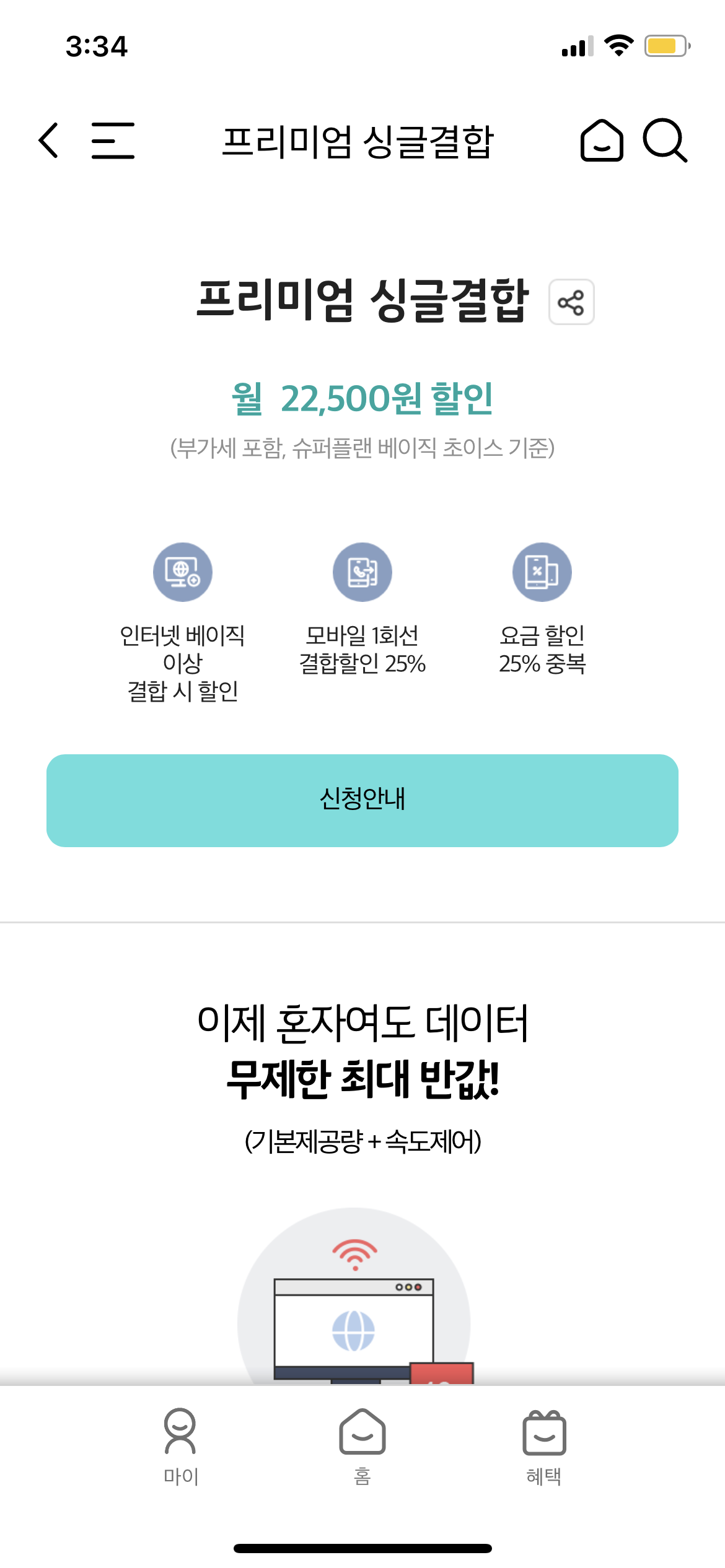Open search with magnifier icon
Viewport: 725px width, 1568px height.
665,141
